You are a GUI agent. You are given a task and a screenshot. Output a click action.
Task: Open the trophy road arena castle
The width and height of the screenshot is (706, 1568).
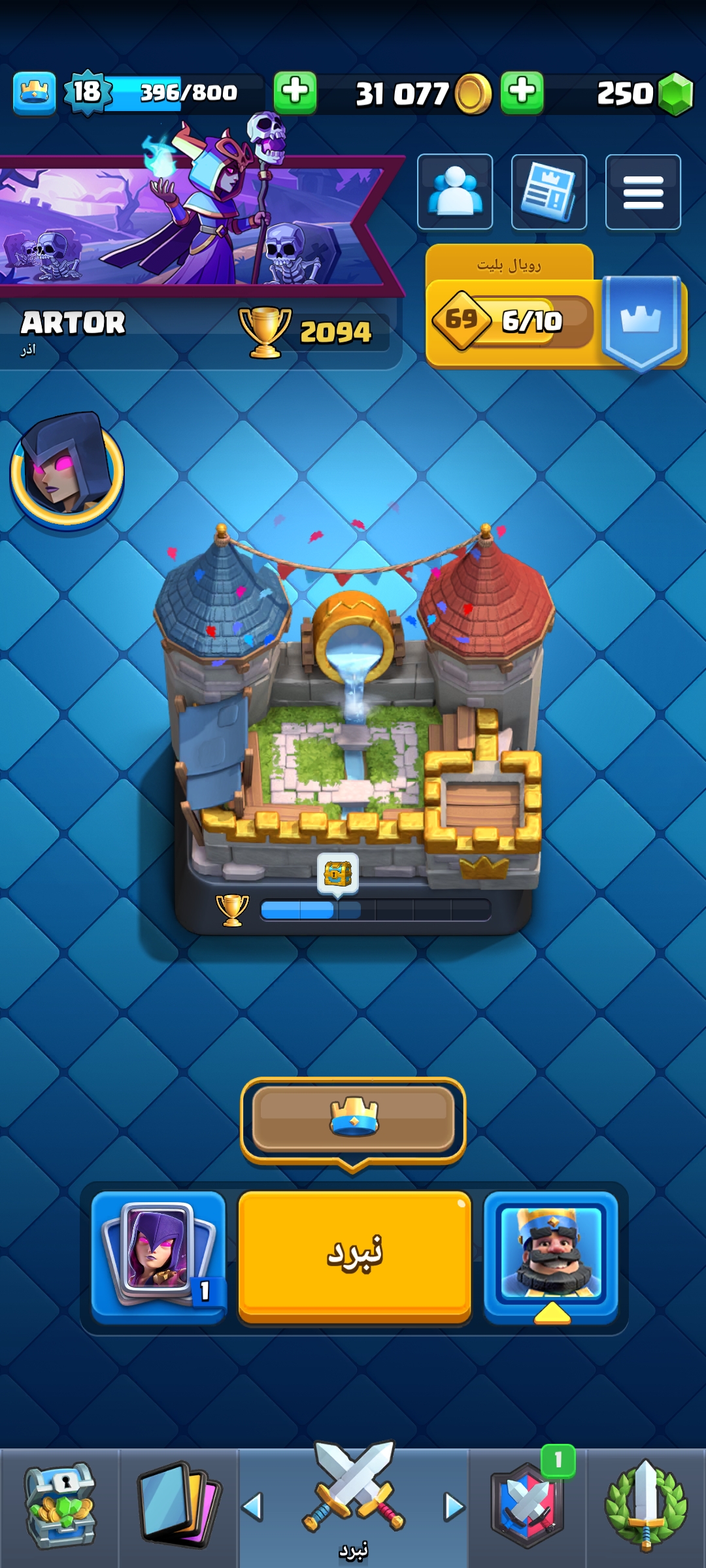click(353, 706)
